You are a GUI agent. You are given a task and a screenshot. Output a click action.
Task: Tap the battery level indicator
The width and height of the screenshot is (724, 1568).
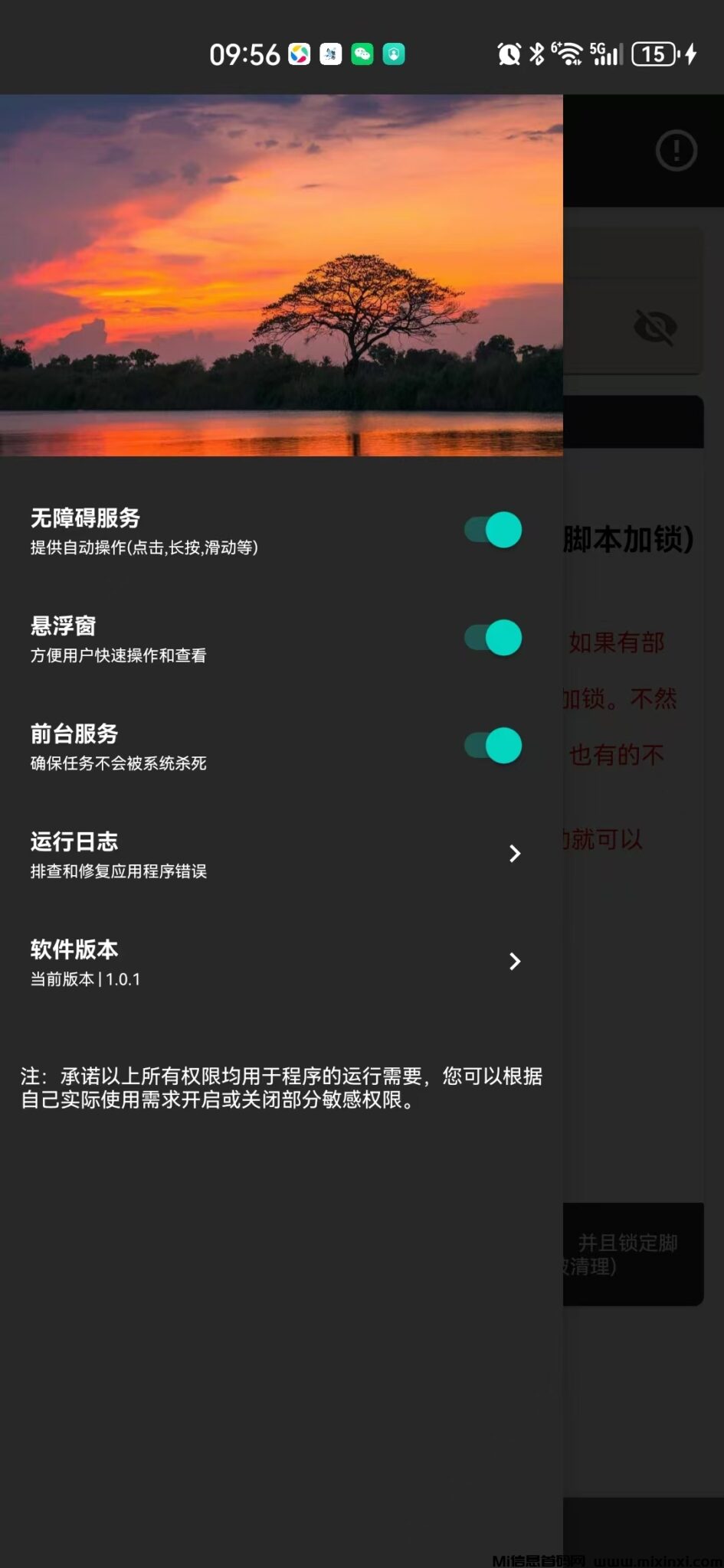(x=655, y=54)
